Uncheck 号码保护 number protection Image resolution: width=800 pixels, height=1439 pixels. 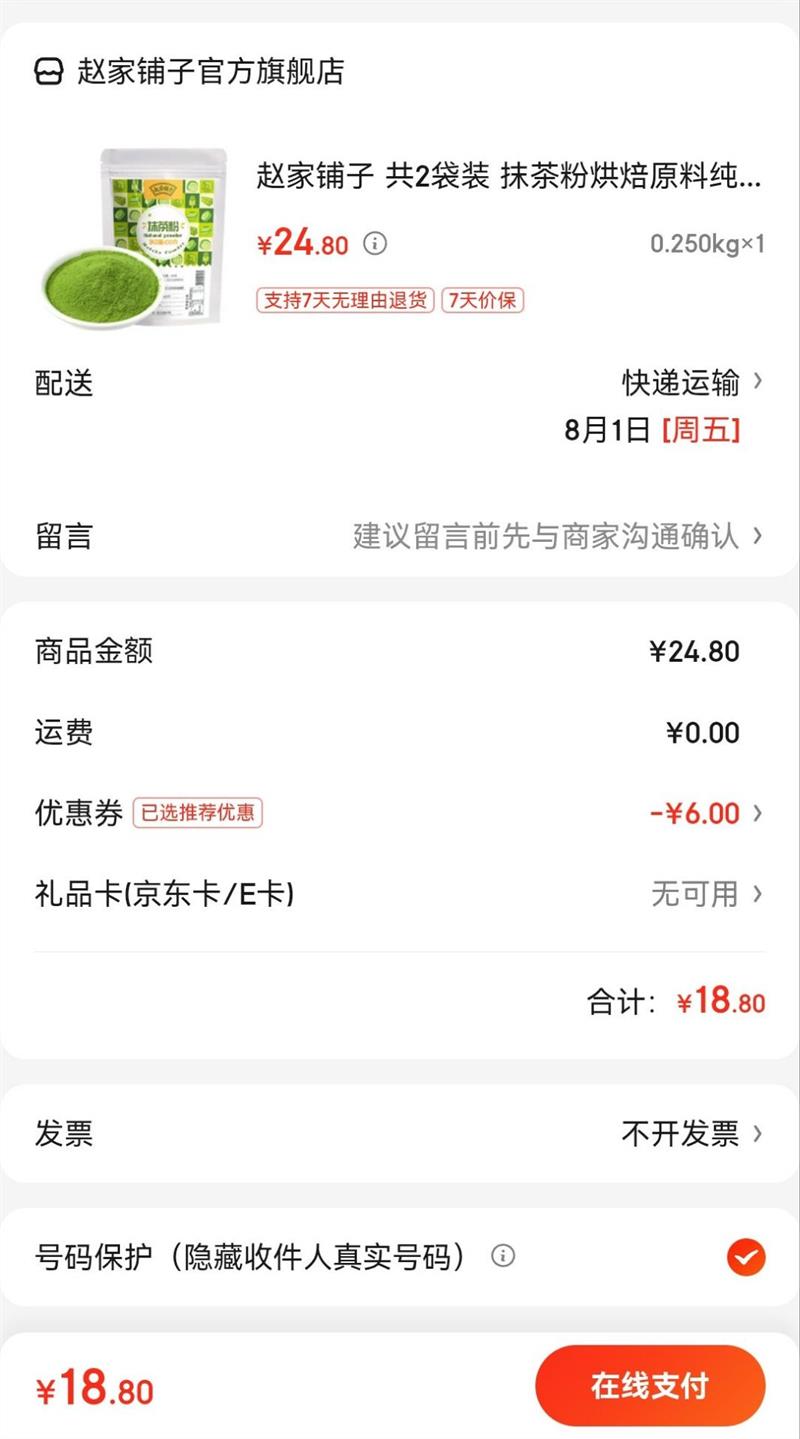[x=746, y=1256]
